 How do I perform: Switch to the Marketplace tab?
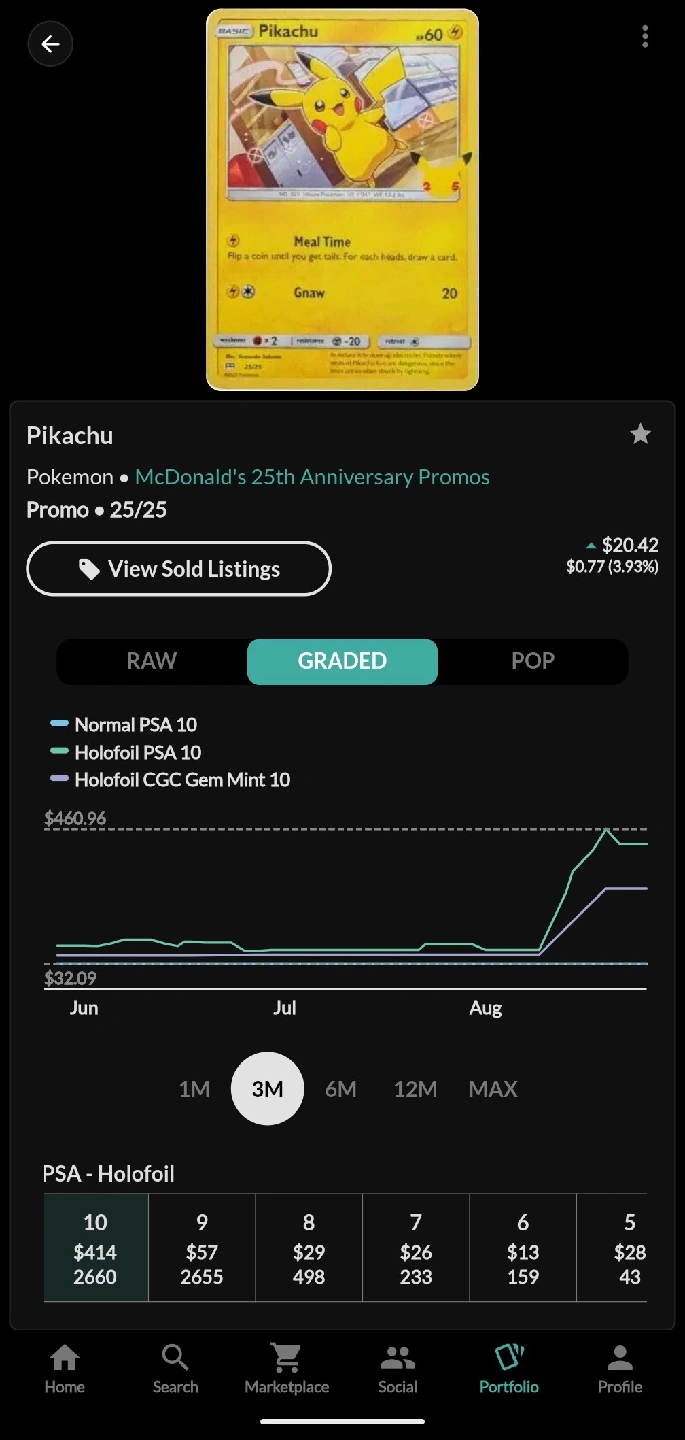[287, 1369]
